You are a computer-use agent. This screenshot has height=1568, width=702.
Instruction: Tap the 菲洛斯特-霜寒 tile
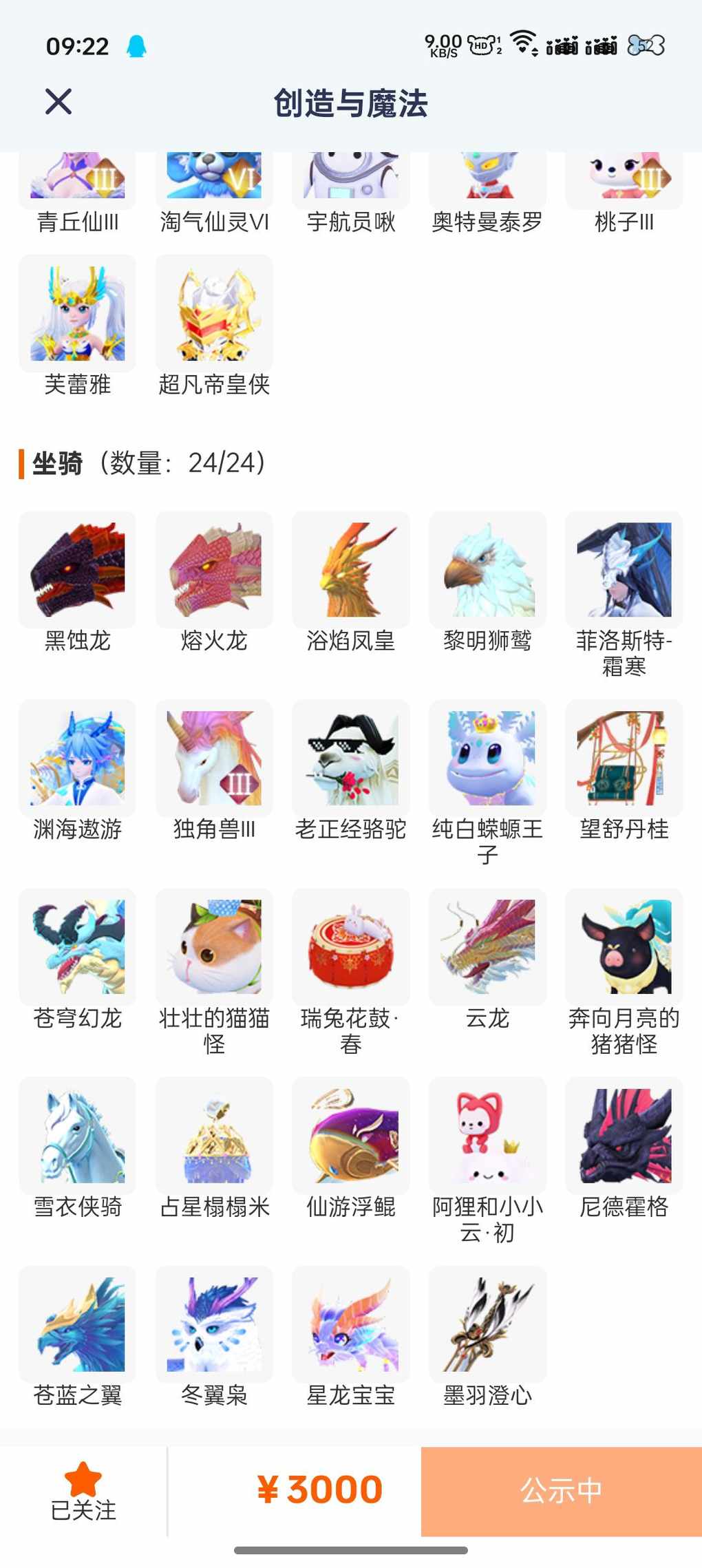[x=624, y=569]
